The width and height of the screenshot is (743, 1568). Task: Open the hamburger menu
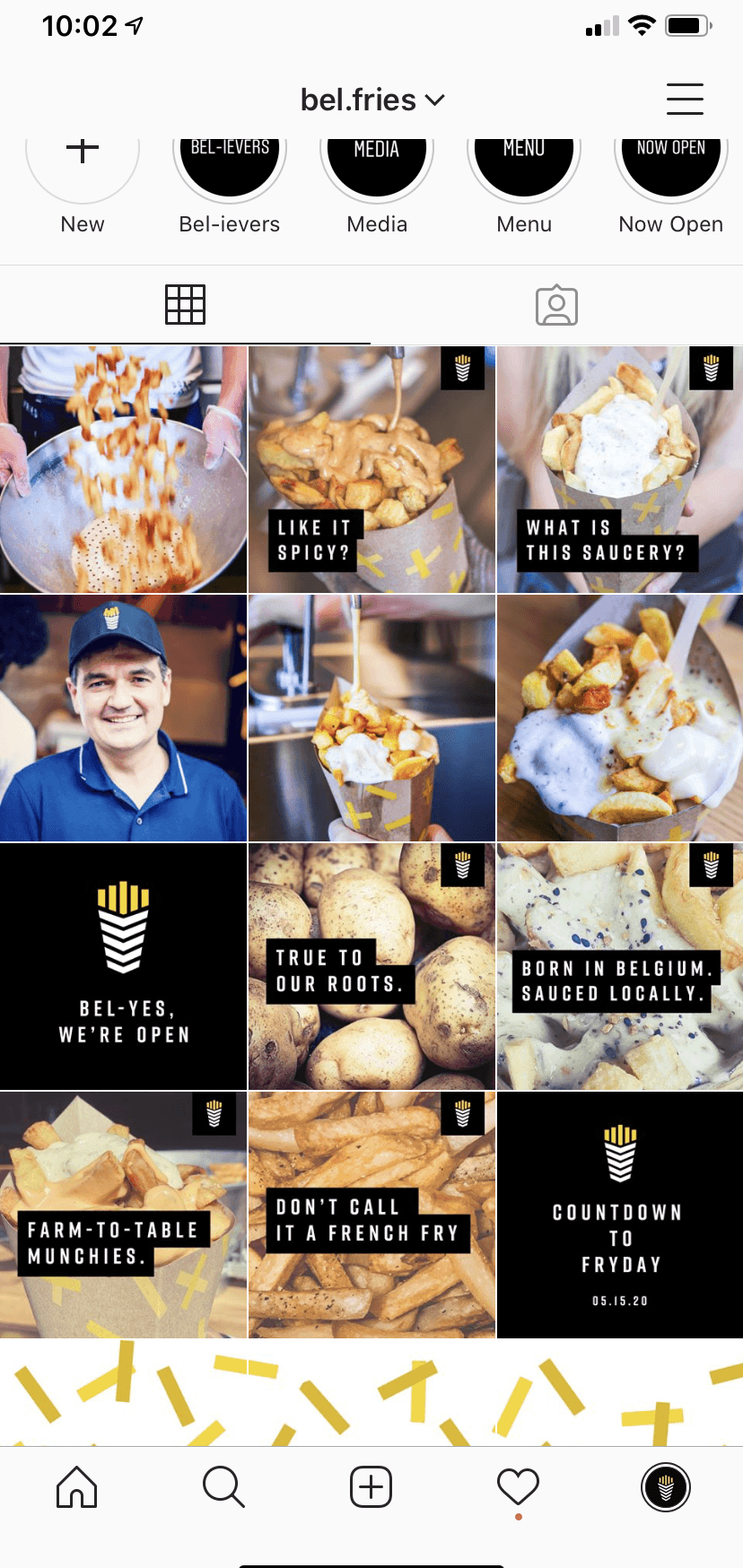pyautogui.click(x=684, y=99)
